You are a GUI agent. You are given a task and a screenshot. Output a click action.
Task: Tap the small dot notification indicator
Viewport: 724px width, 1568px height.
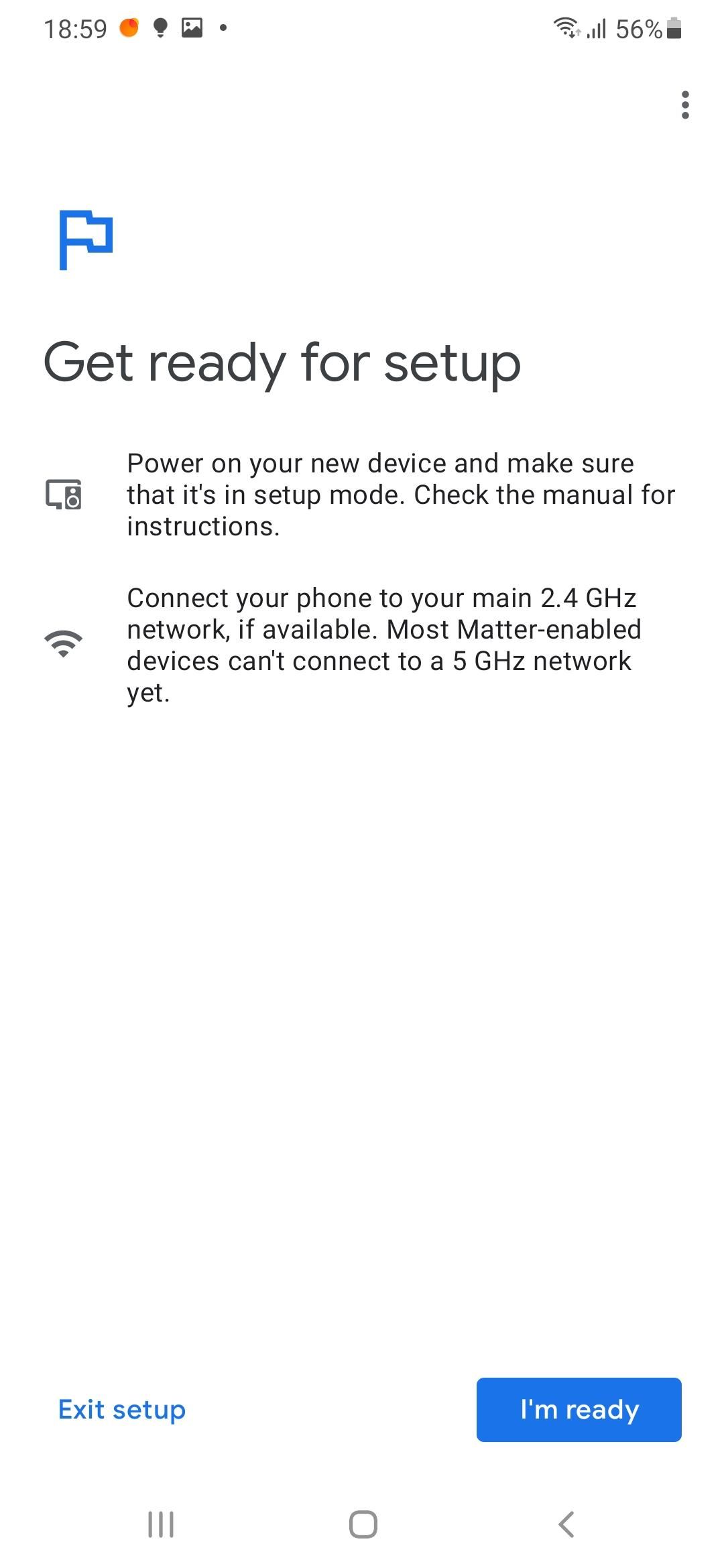[224, 28]
